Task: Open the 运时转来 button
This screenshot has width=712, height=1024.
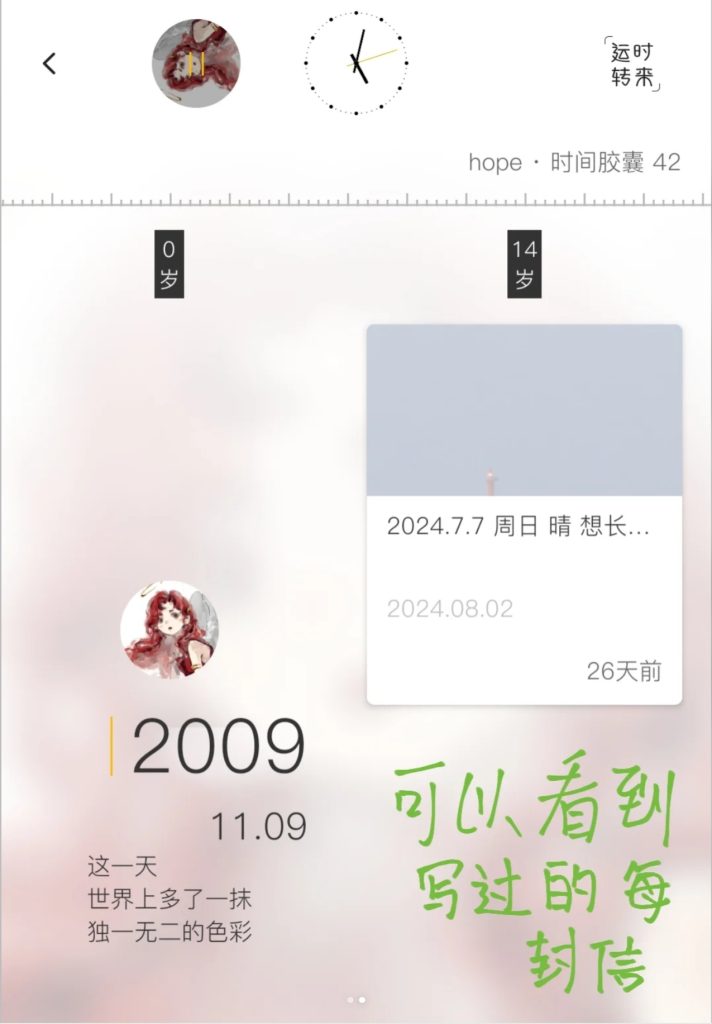Action: coord(634,65)
